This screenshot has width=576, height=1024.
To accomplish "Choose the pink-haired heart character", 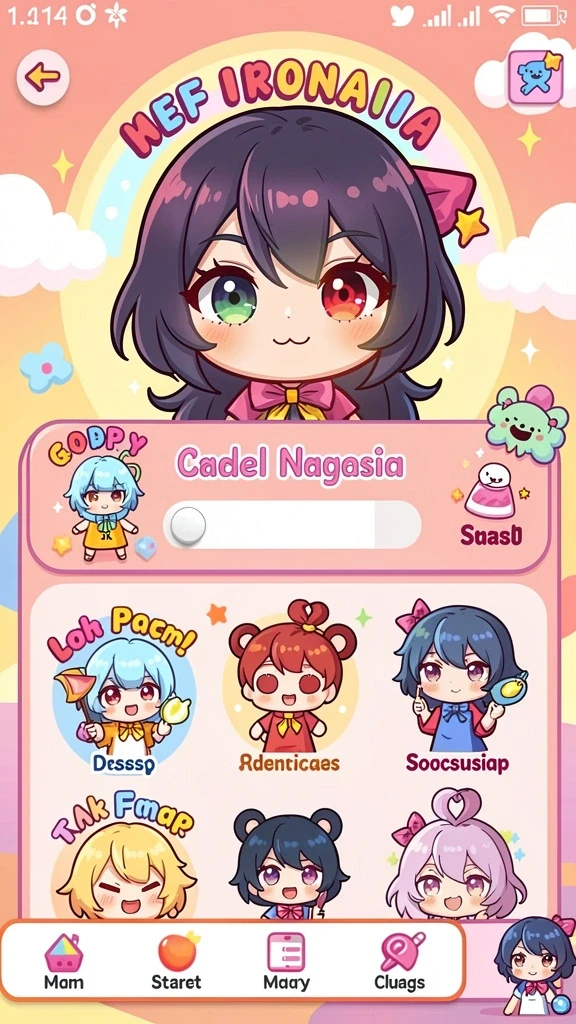I will point(456,856).
